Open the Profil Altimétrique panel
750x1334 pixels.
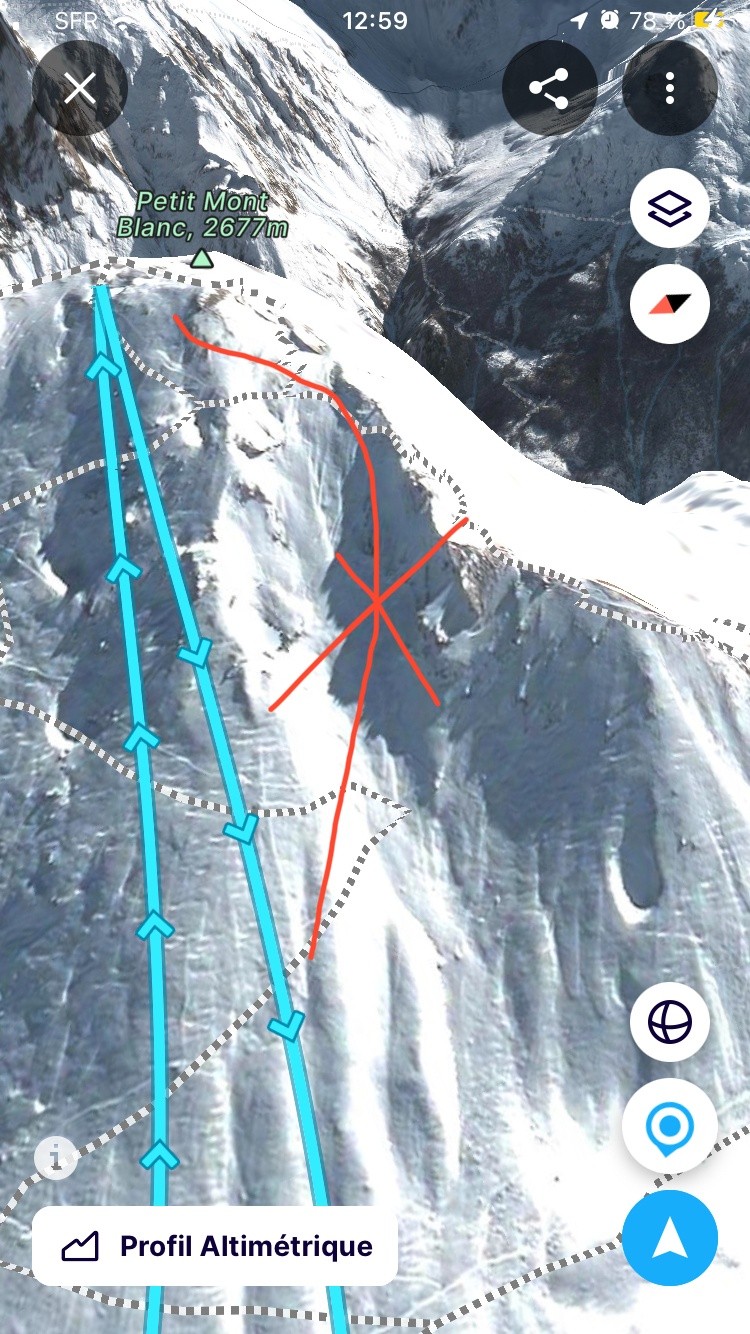[x=215, y=1246]
